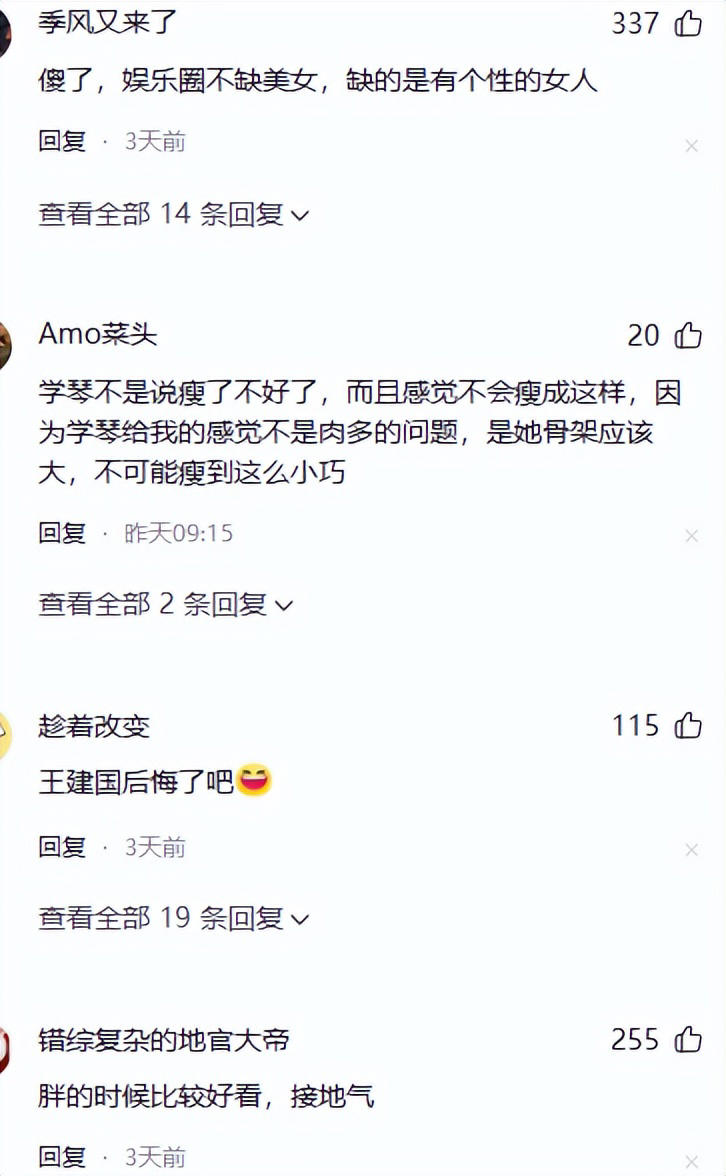Expand 查看全部 19 条回复
This screenshot has height=1176, width=726.
tap(170, 917)
